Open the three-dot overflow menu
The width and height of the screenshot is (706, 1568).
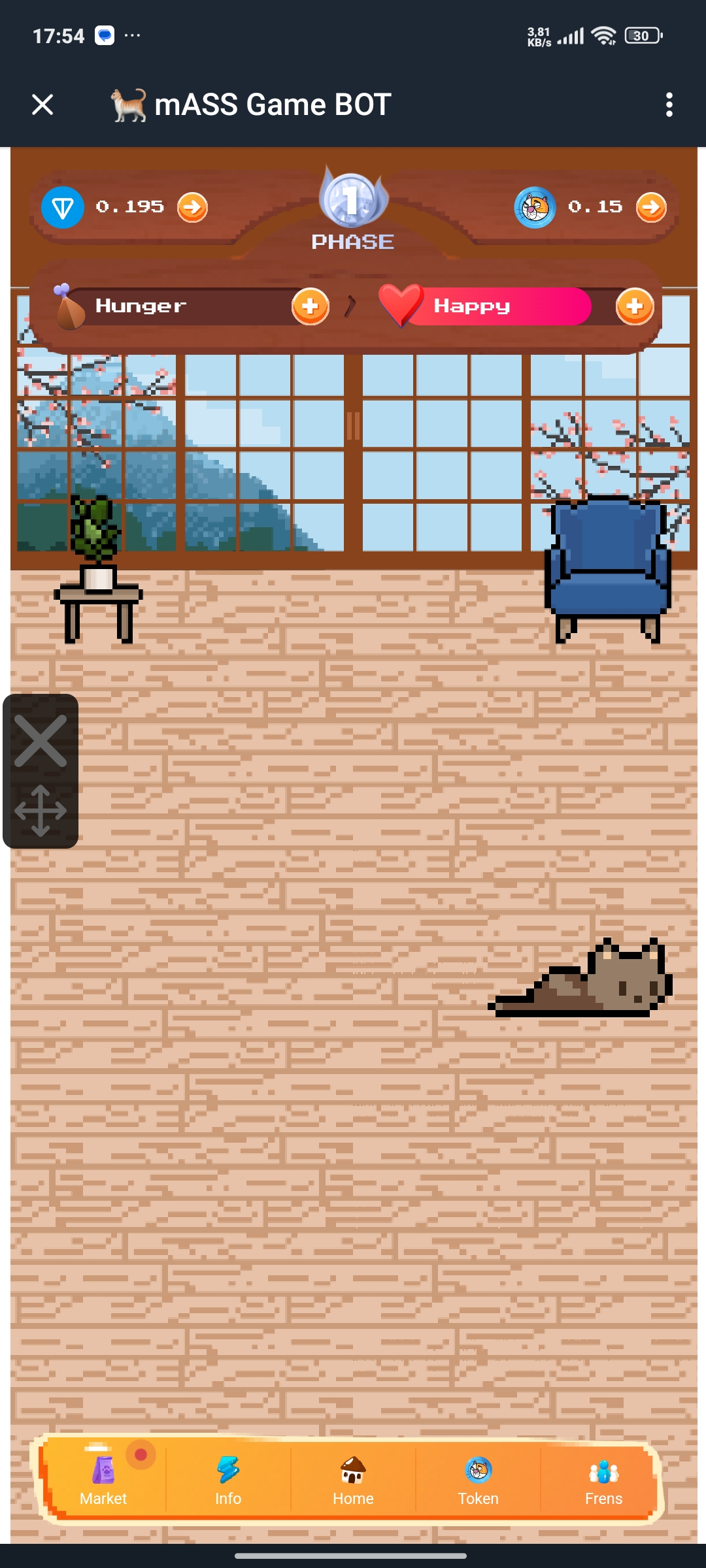pos(669,105)
